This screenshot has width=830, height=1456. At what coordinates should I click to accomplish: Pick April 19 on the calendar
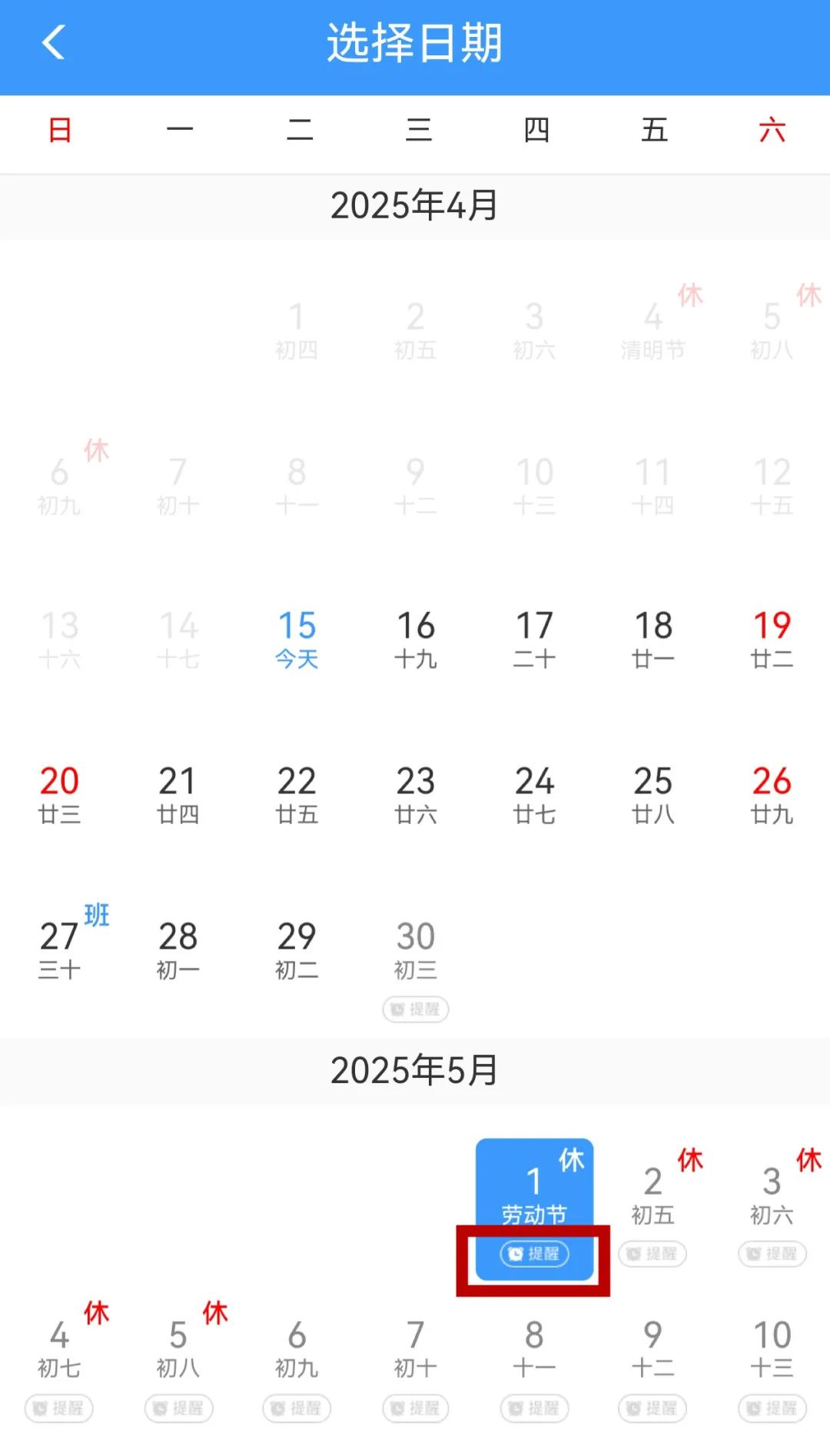772,638
